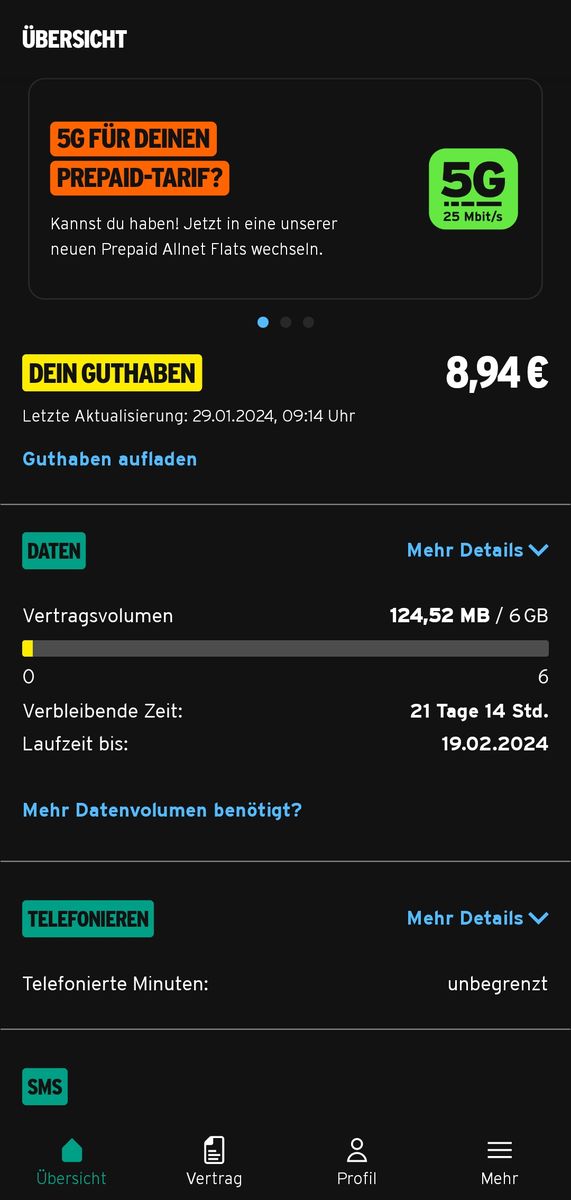The width and height of the screenshot is (571, 1200).
Task: Select the Übersicht tab
Action: pos(71,1161)
